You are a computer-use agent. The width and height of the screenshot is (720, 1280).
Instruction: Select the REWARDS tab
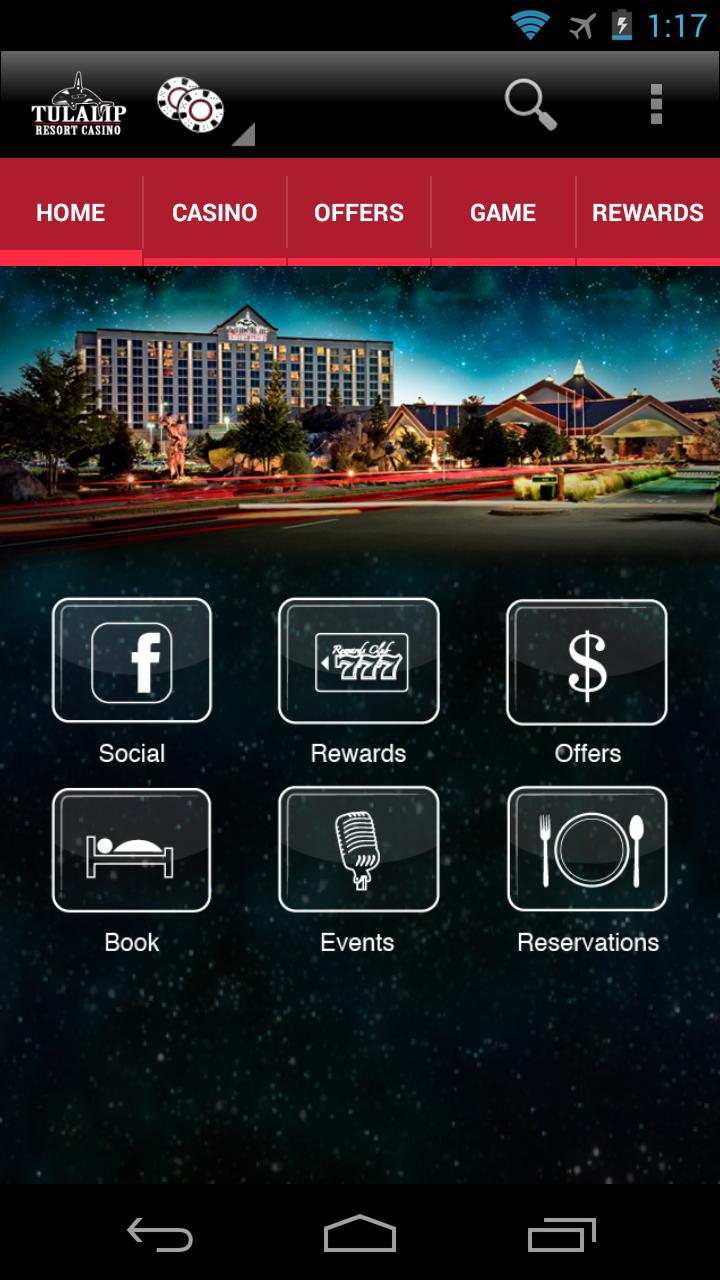[648, 212]
